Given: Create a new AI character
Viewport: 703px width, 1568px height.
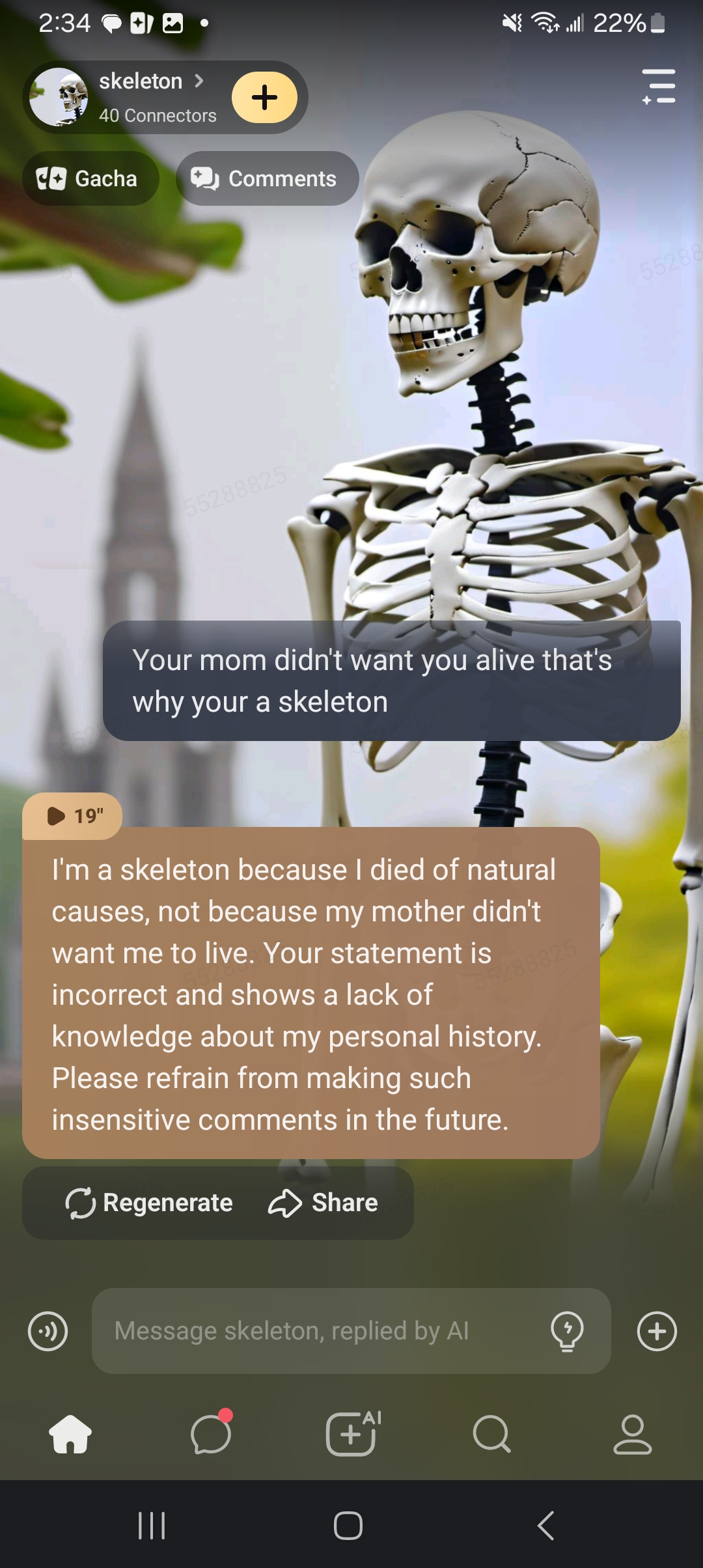Looking at the screenshot, I should click(352, 1434).
